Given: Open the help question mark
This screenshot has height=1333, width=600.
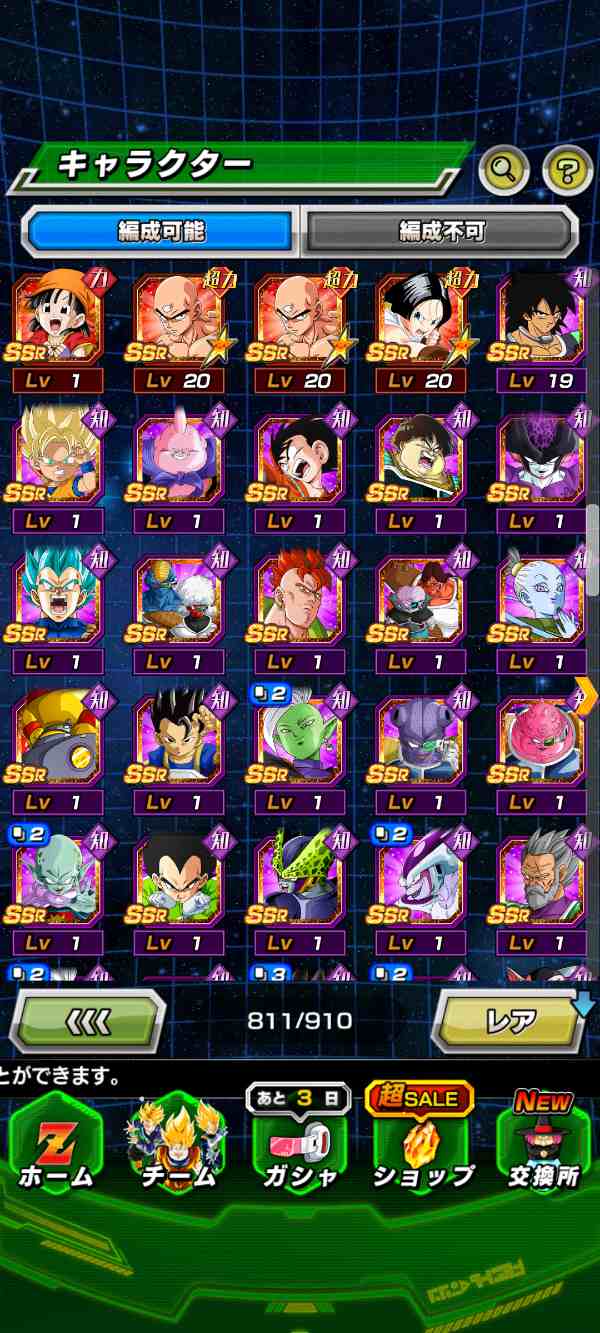Looking at the screenshot, I should pyautogui.click(x=567, y=171).
